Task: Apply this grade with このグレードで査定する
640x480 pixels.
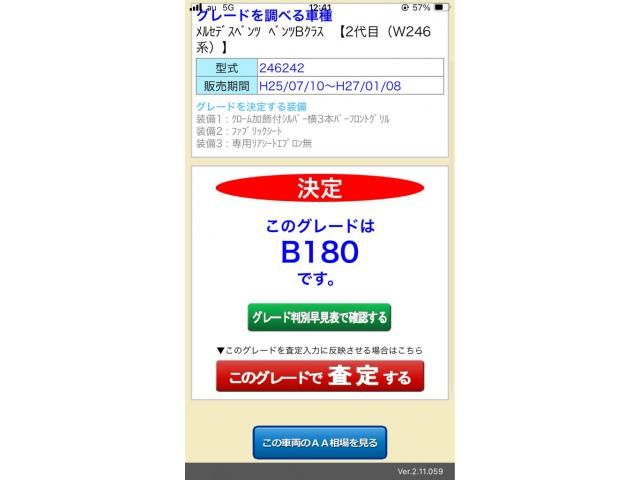Action: (319, 377)
